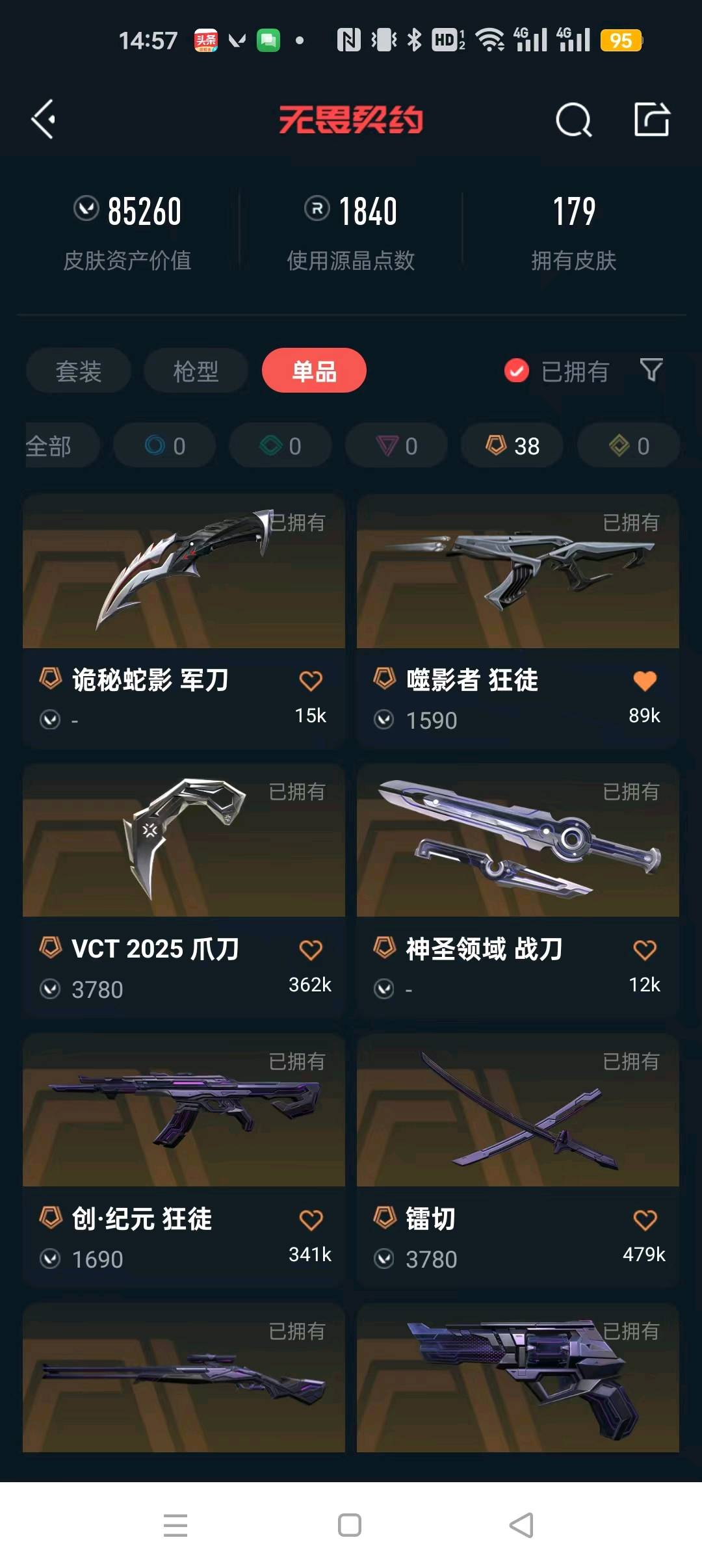Screen dimensions: 702x1568
Task: Toggle the 已拥有 owned-only checkbox
Action: [x=517, y=371]
